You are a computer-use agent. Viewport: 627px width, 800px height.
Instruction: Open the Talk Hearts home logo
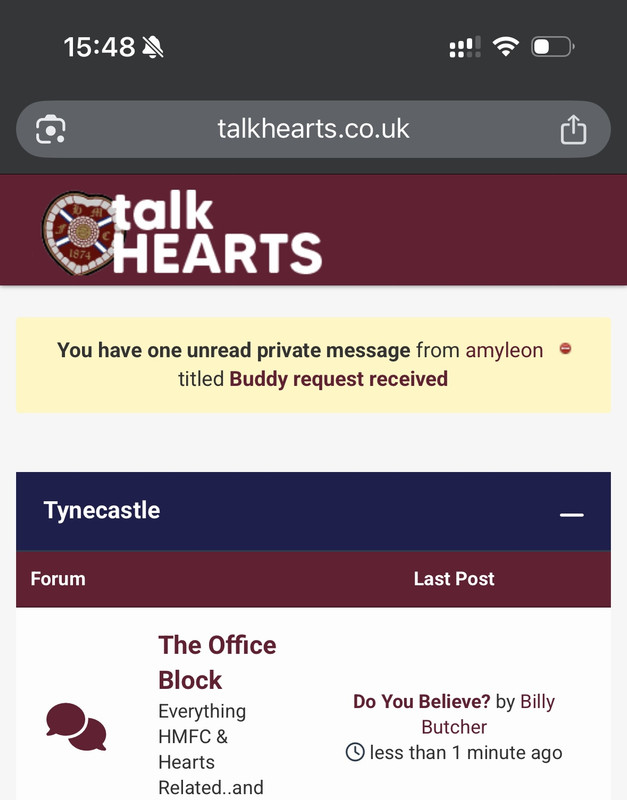pos(182,233)
